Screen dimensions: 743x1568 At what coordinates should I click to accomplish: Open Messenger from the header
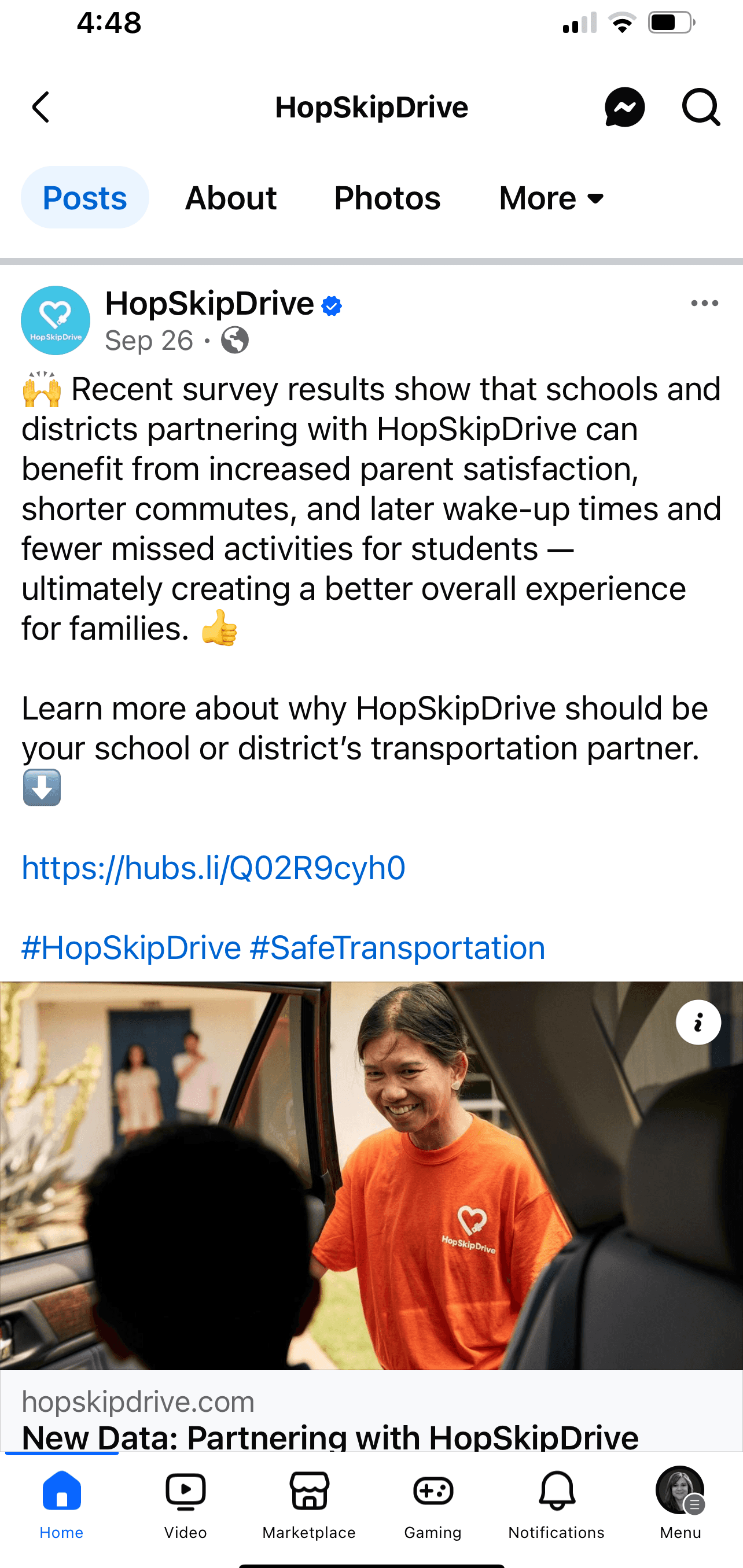[x=624, y=108]
